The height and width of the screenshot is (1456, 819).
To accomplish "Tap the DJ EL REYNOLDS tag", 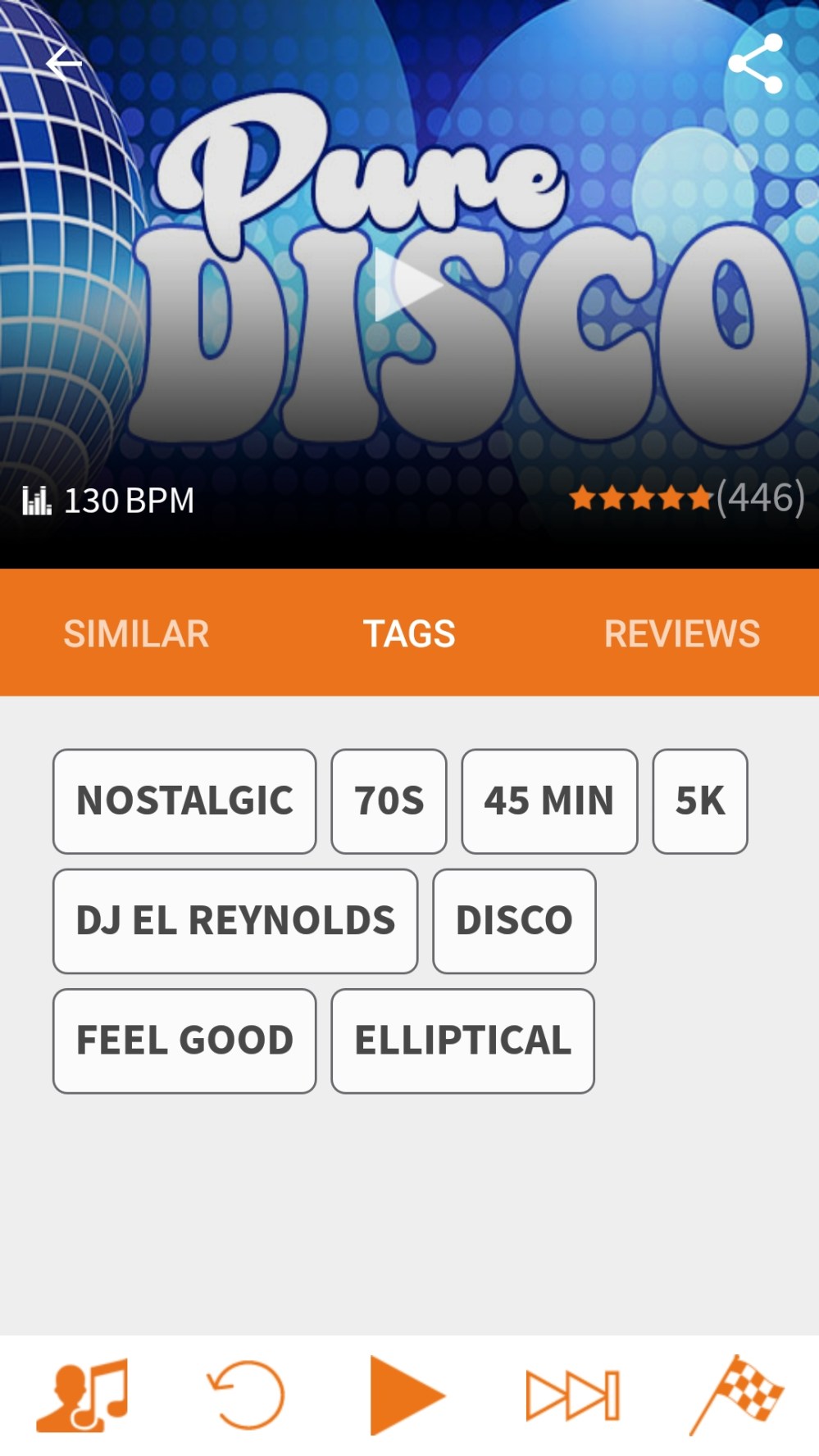I will point(235,919).
